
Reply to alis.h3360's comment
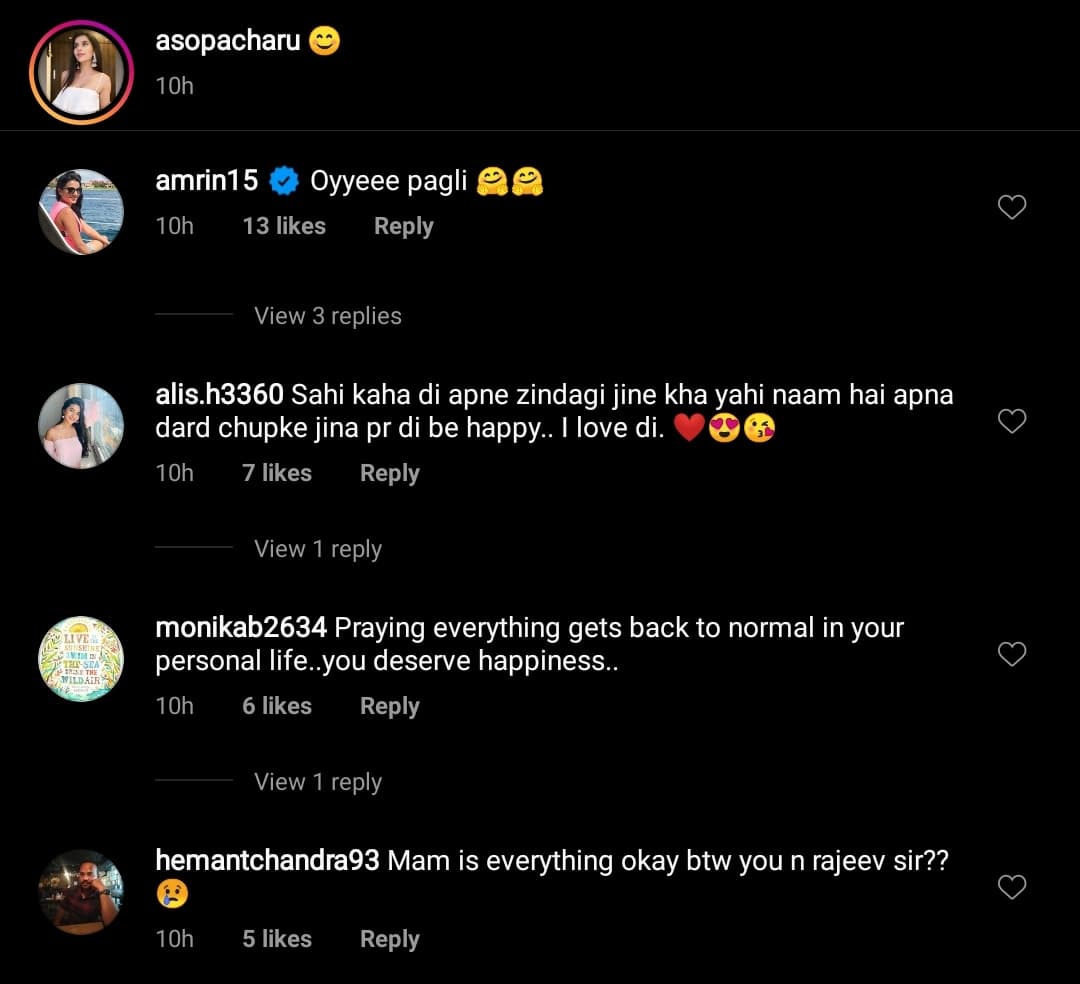[x=389, y=473]
